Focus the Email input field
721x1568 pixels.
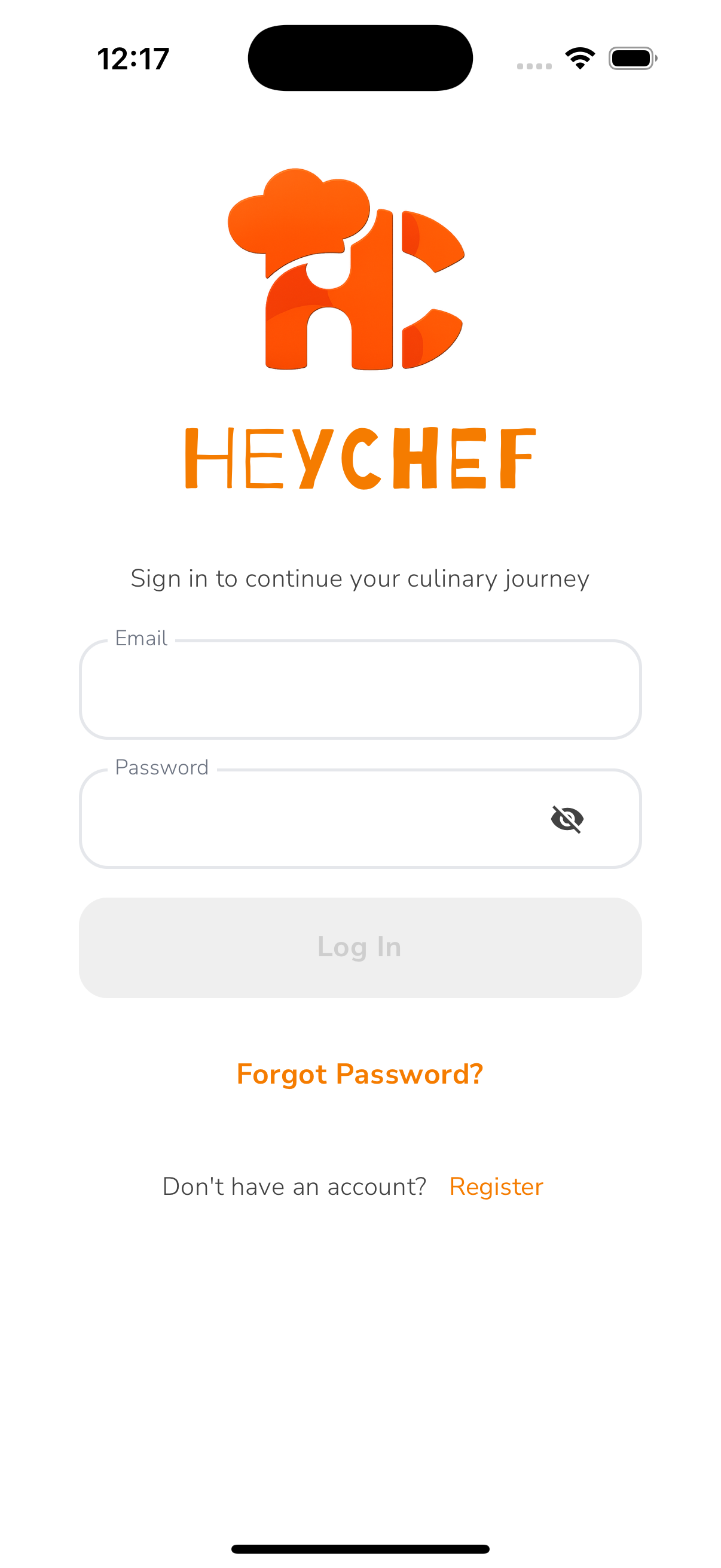pos(360,690)
